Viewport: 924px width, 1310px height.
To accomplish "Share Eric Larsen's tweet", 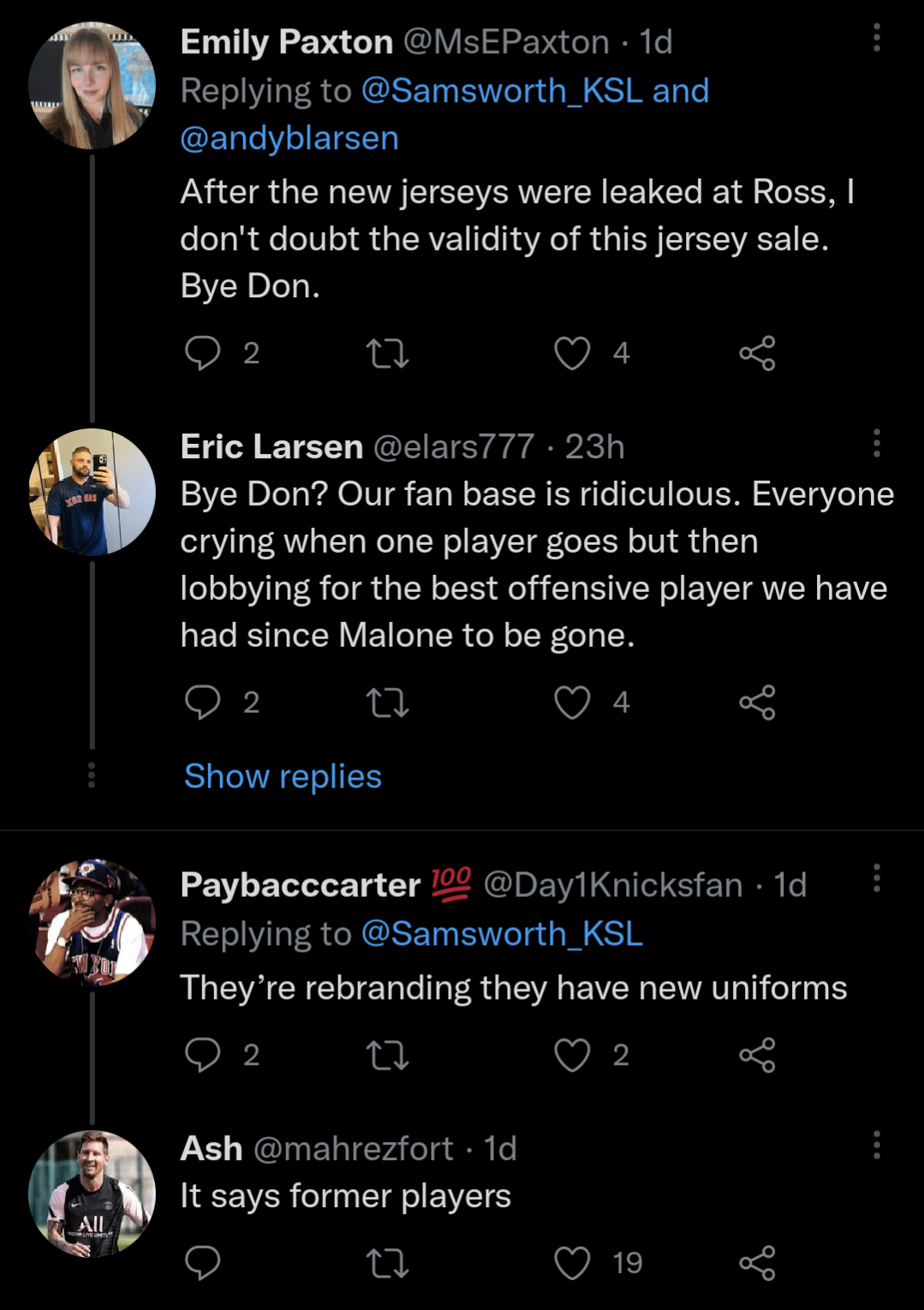I will [757, 703].
